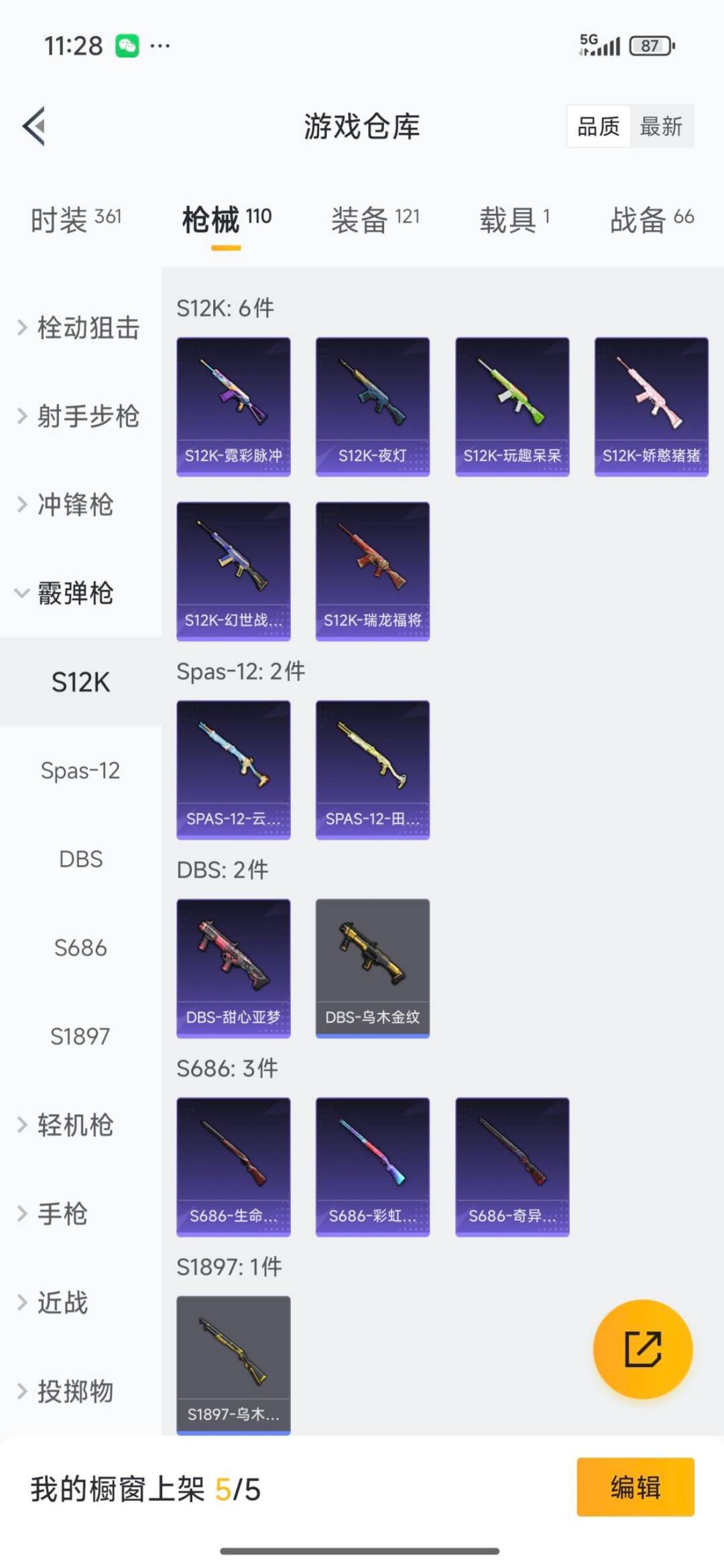
Task: Open the SPAS-12-云 skin details
Action: (x=233, y=769)
